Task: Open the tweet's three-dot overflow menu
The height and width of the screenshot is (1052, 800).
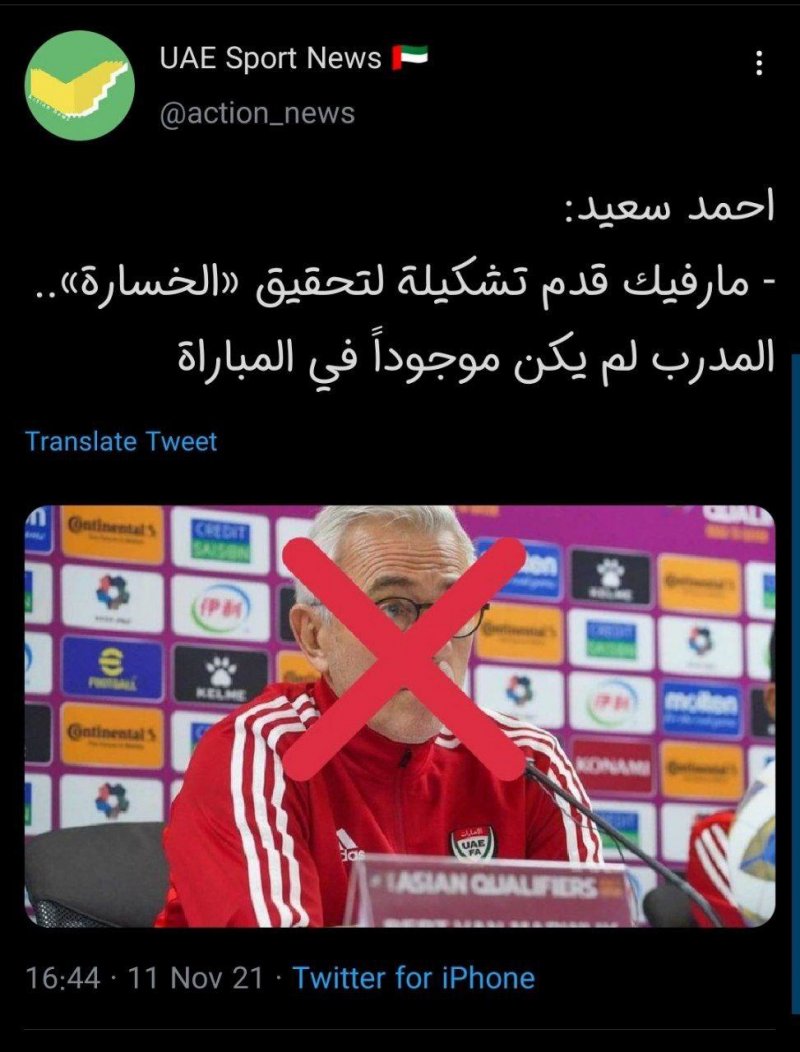Action: [760, 64]
